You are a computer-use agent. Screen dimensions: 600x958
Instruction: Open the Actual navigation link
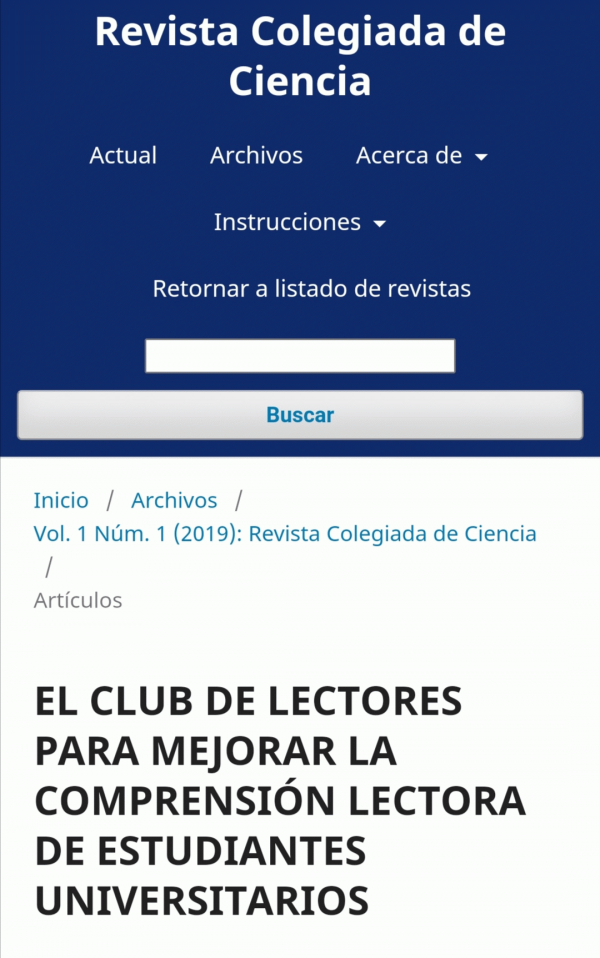click(123, 156)
